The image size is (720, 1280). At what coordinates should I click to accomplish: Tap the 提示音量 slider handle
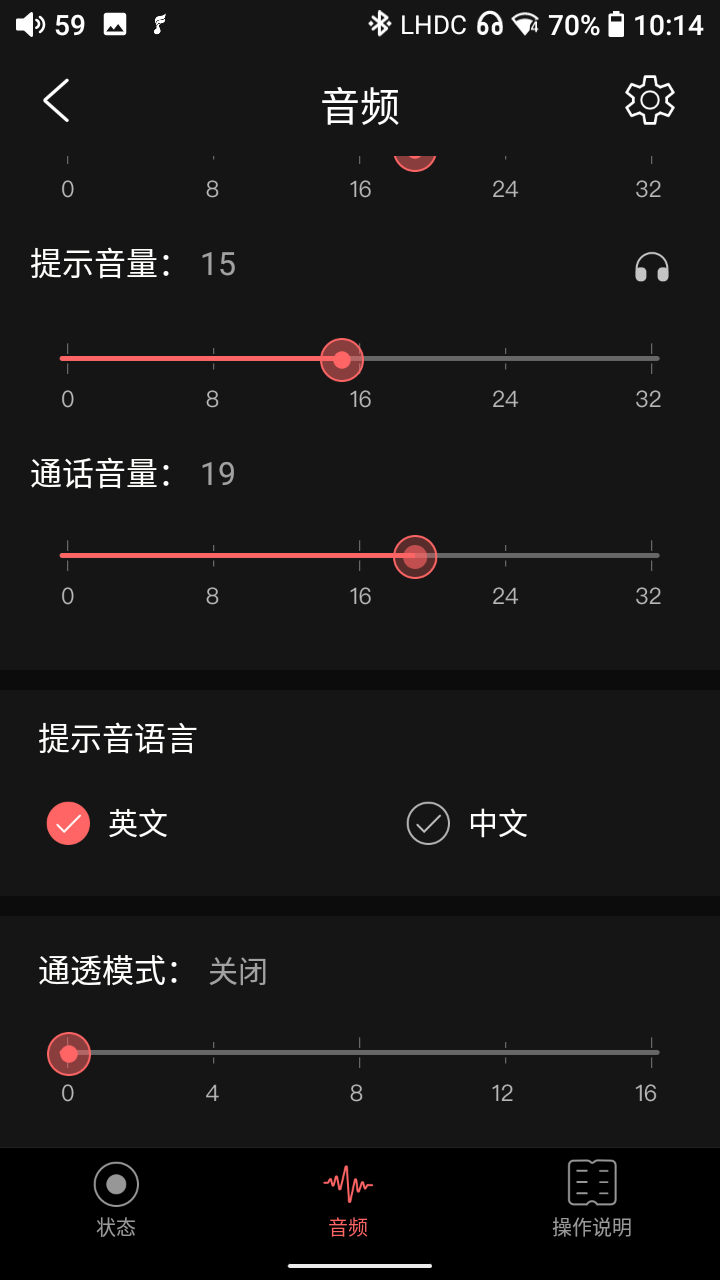342,359
